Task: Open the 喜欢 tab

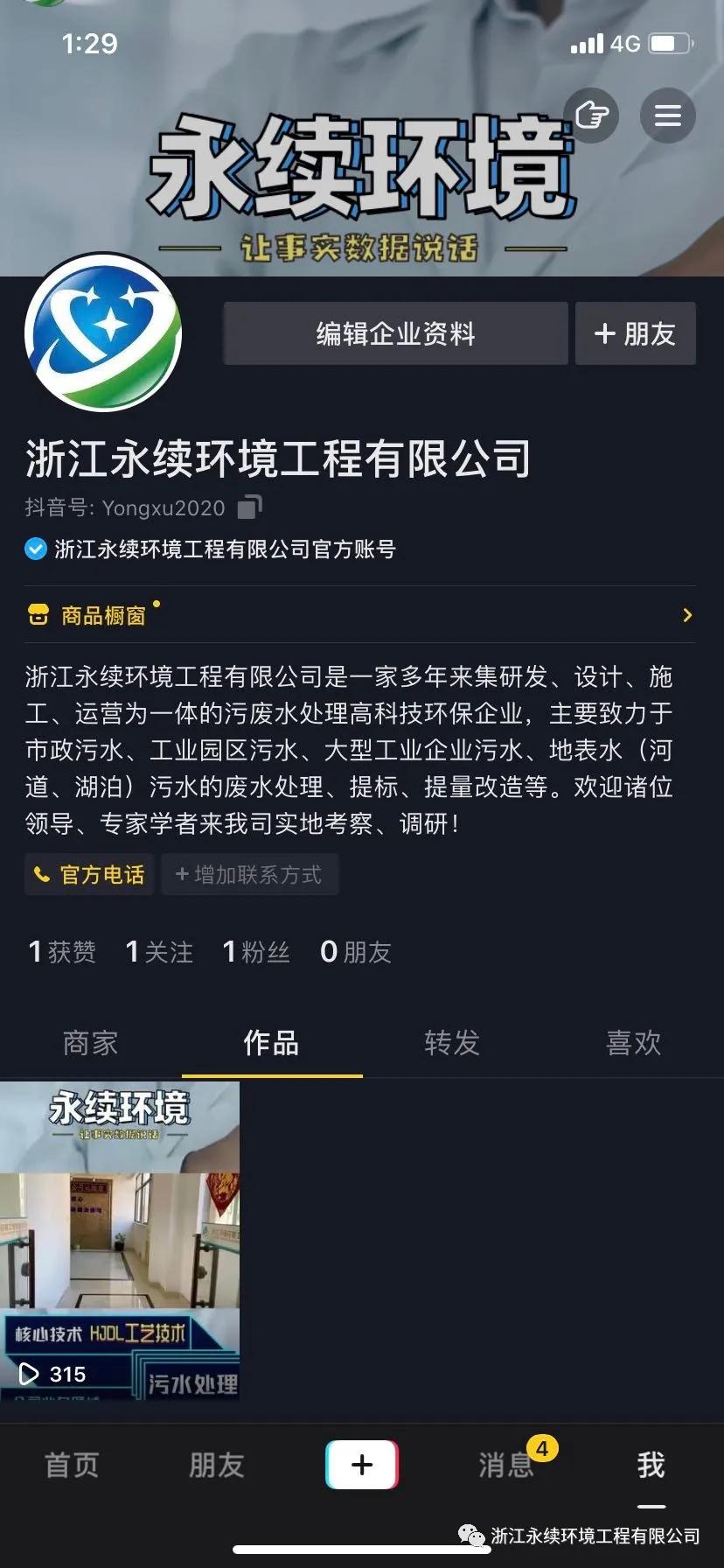Action: [x=633, y=1043]
